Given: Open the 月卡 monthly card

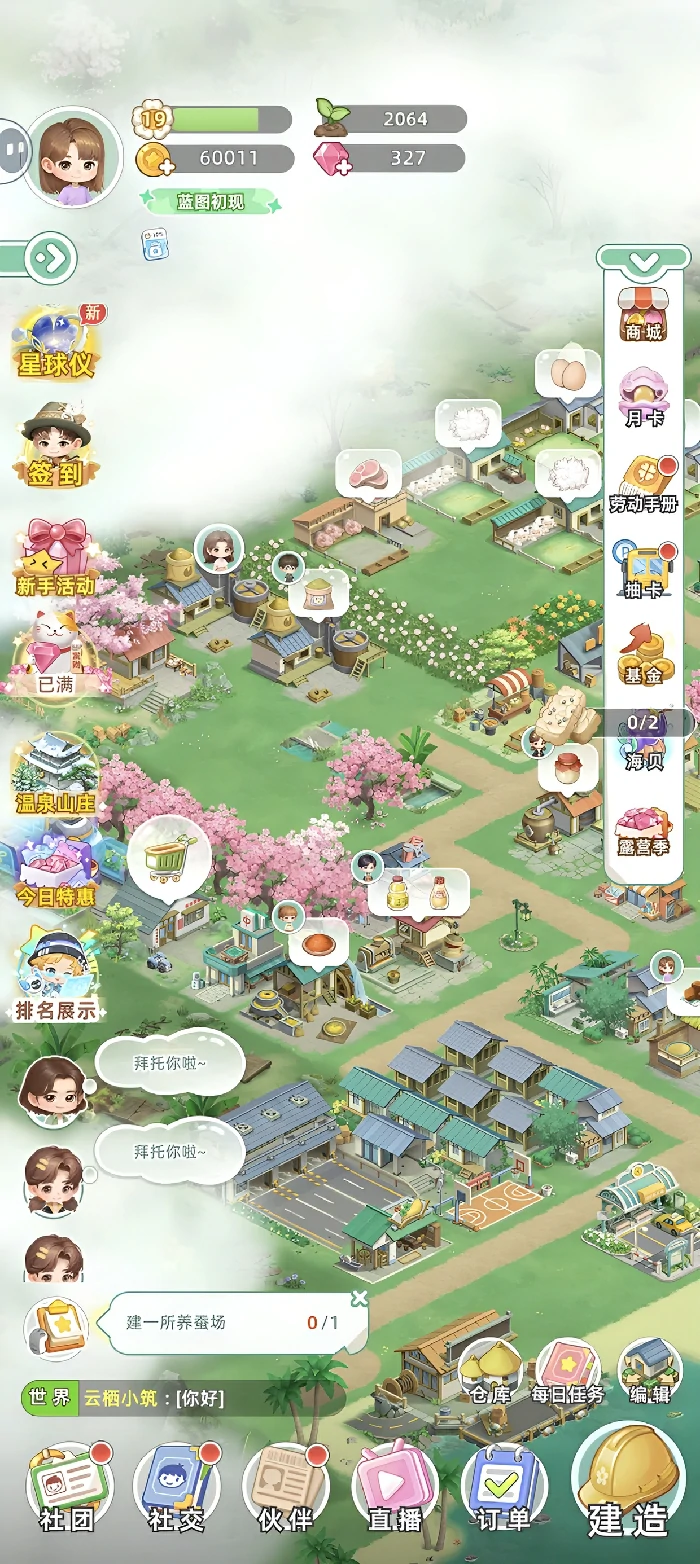Looking at the screenshot, I should [643, 398].
